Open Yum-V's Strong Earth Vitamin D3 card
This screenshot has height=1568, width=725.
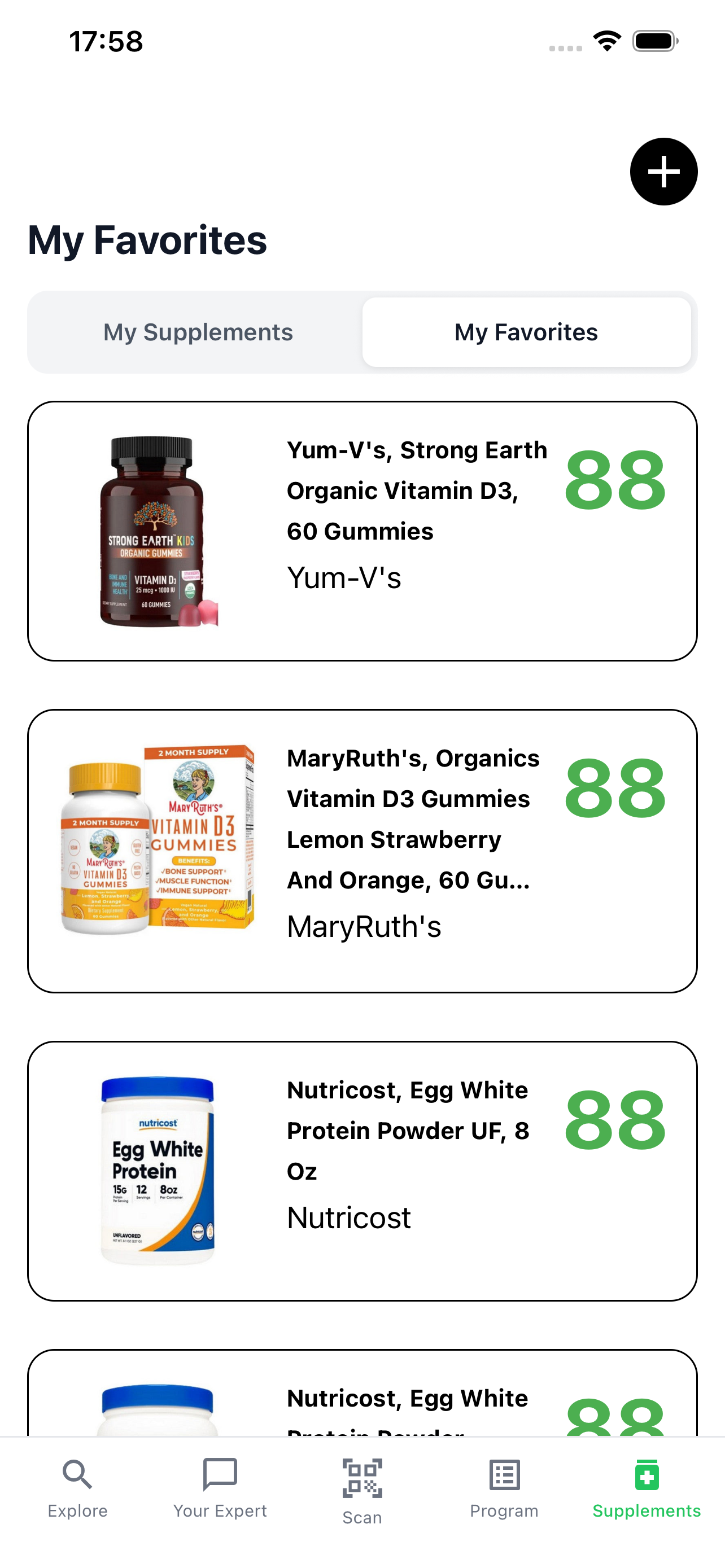click(x=362, y=531)
